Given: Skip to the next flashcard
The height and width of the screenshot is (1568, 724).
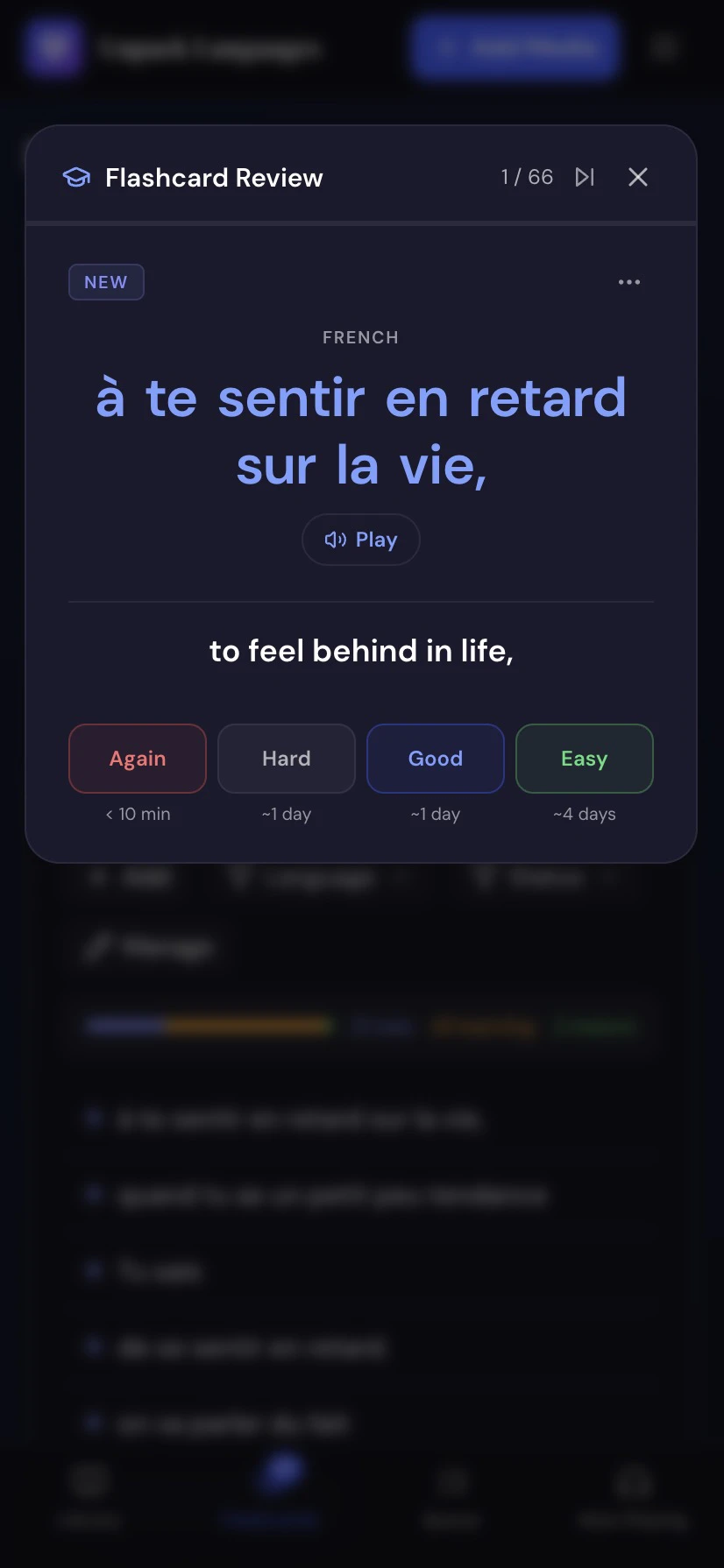Looking at the screenshot, I should pos(585,177).
